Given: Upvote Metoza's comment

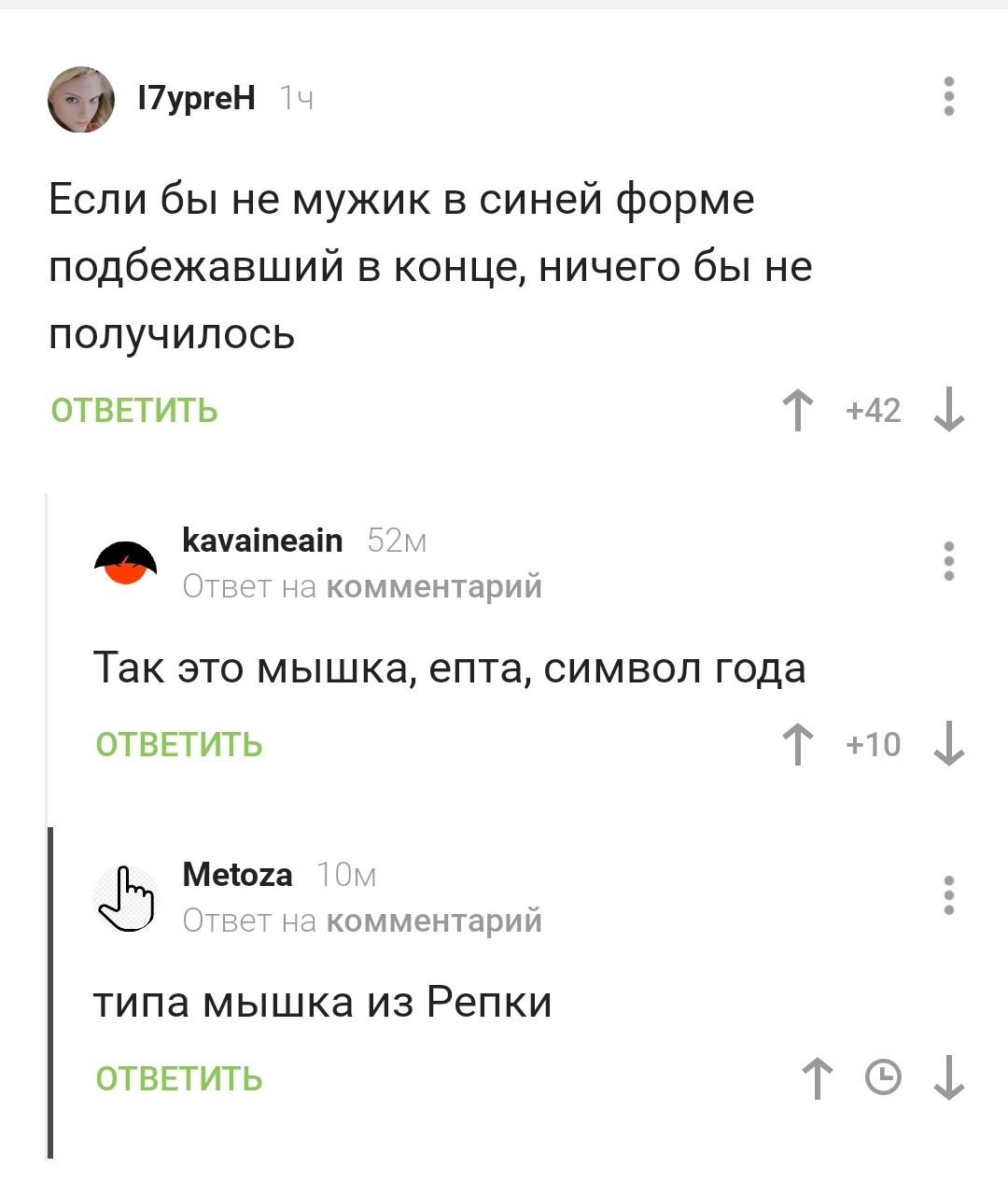Looking at the screenshot, I should pos(817,1079).
